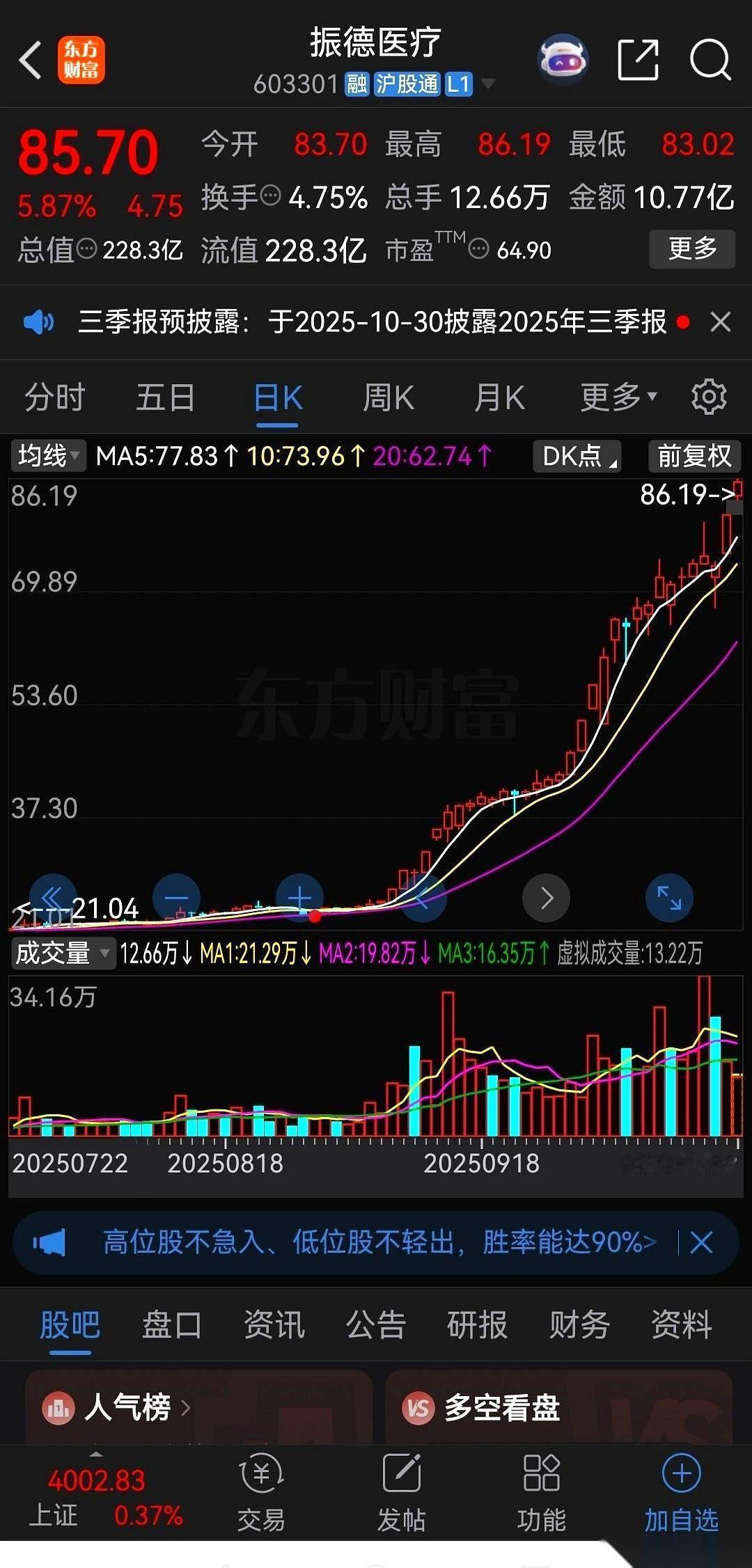The image size is (752, 1568).
Task: Tap the announcement speaker icon
Action: point(40,322)
